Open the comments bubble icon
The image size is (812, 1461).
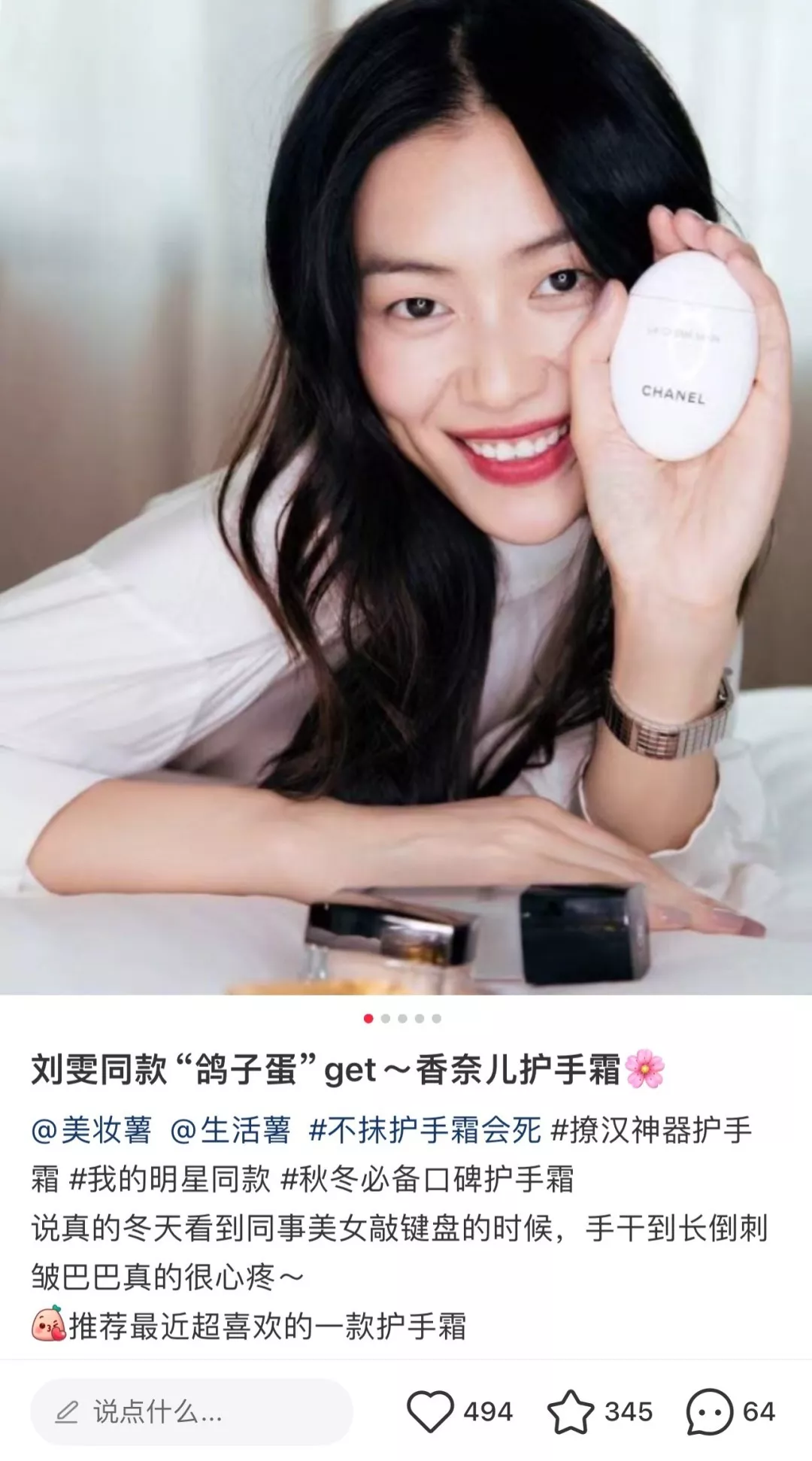pos(709,1411)
